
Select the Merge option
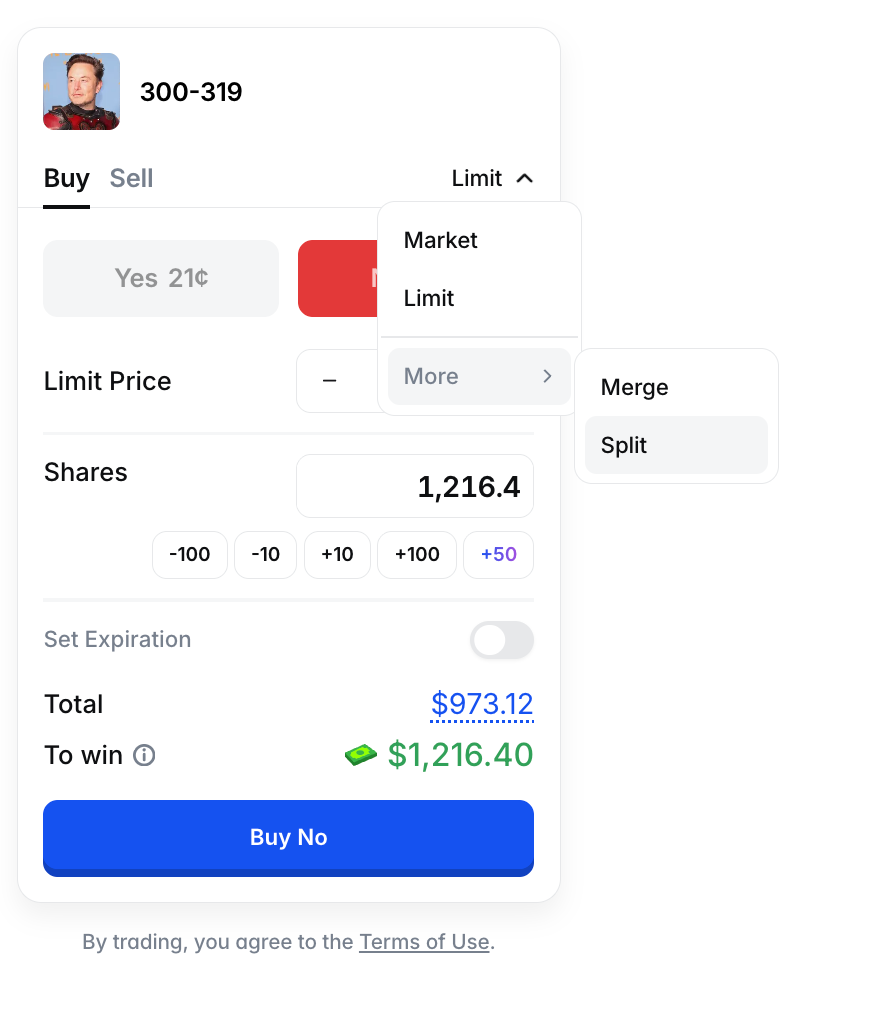(x=635, y=388)
